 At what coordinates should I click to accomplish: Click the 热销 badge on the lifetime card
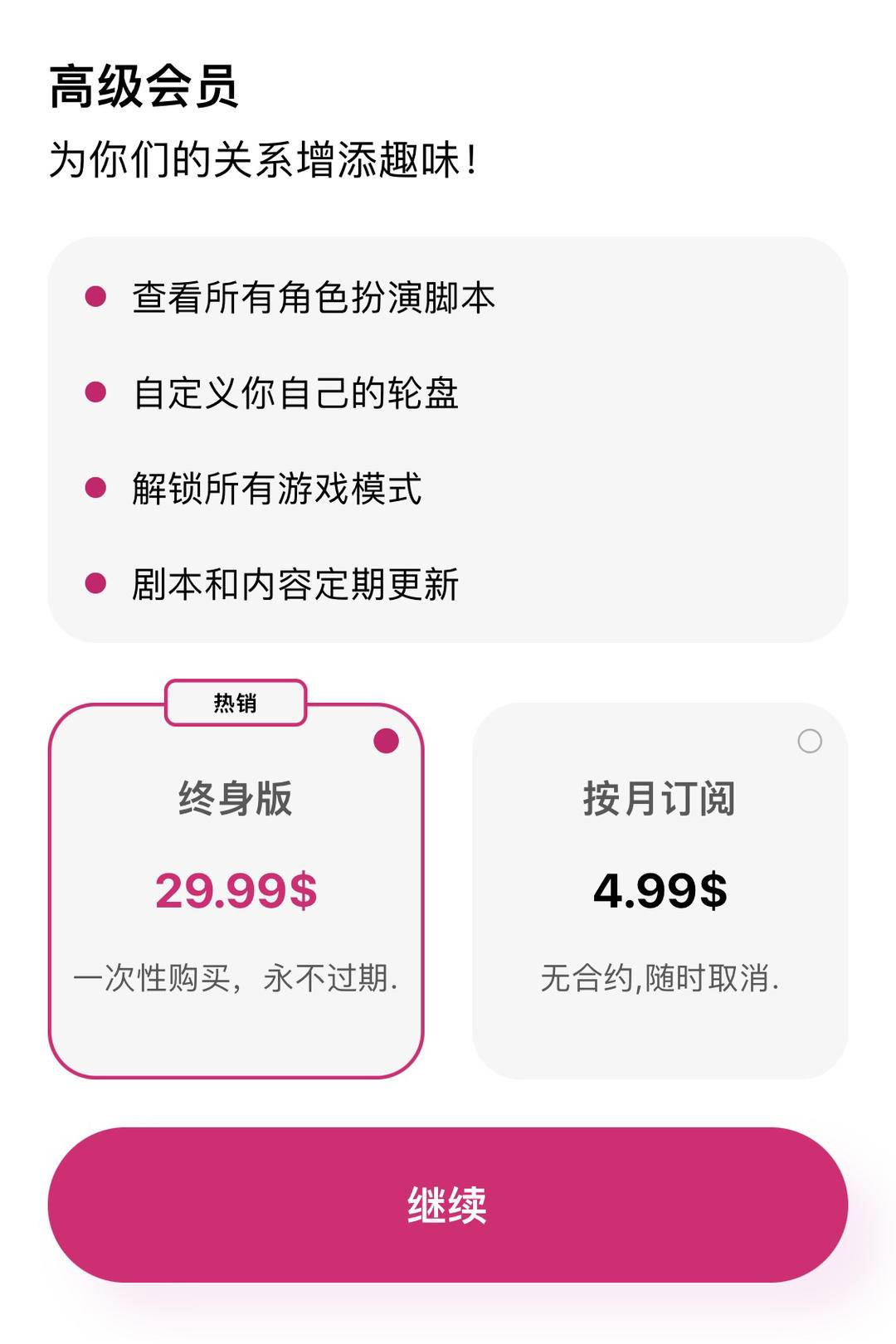coord(236,703)
